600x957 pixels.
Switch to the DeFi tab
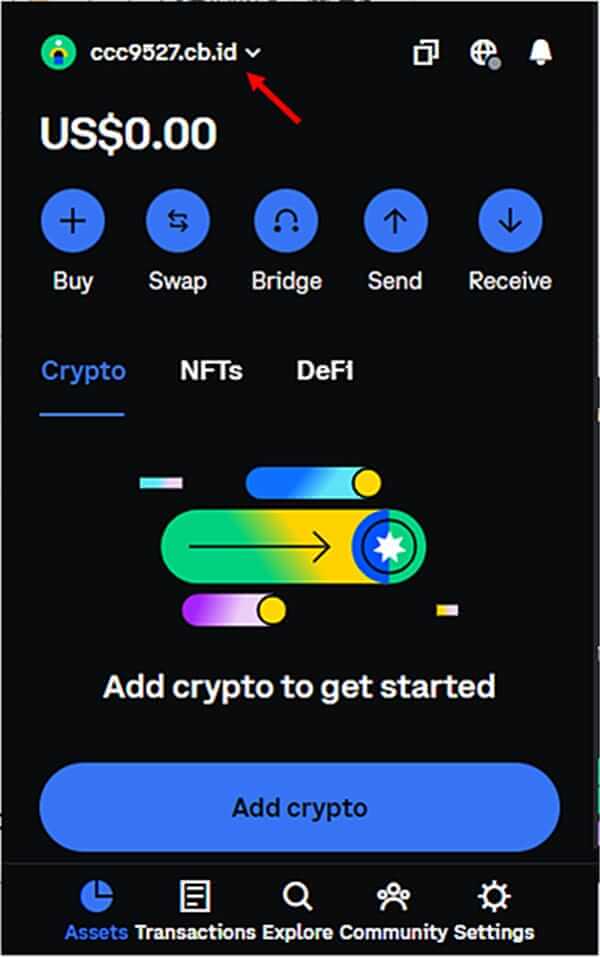point(325,372)
